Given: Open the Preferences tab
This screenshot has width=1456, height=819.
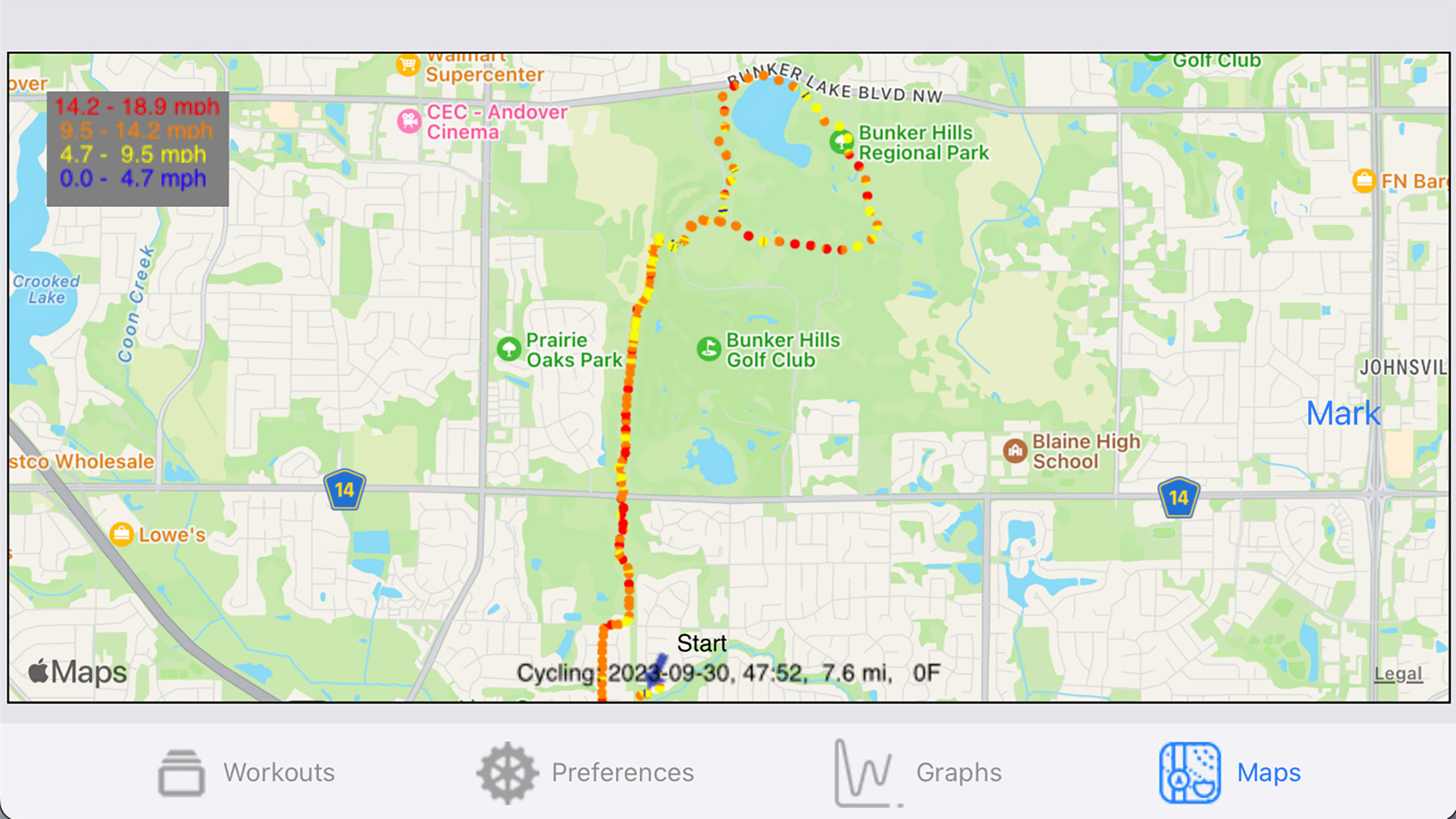Looking at the screenshot, I should 586,772.
